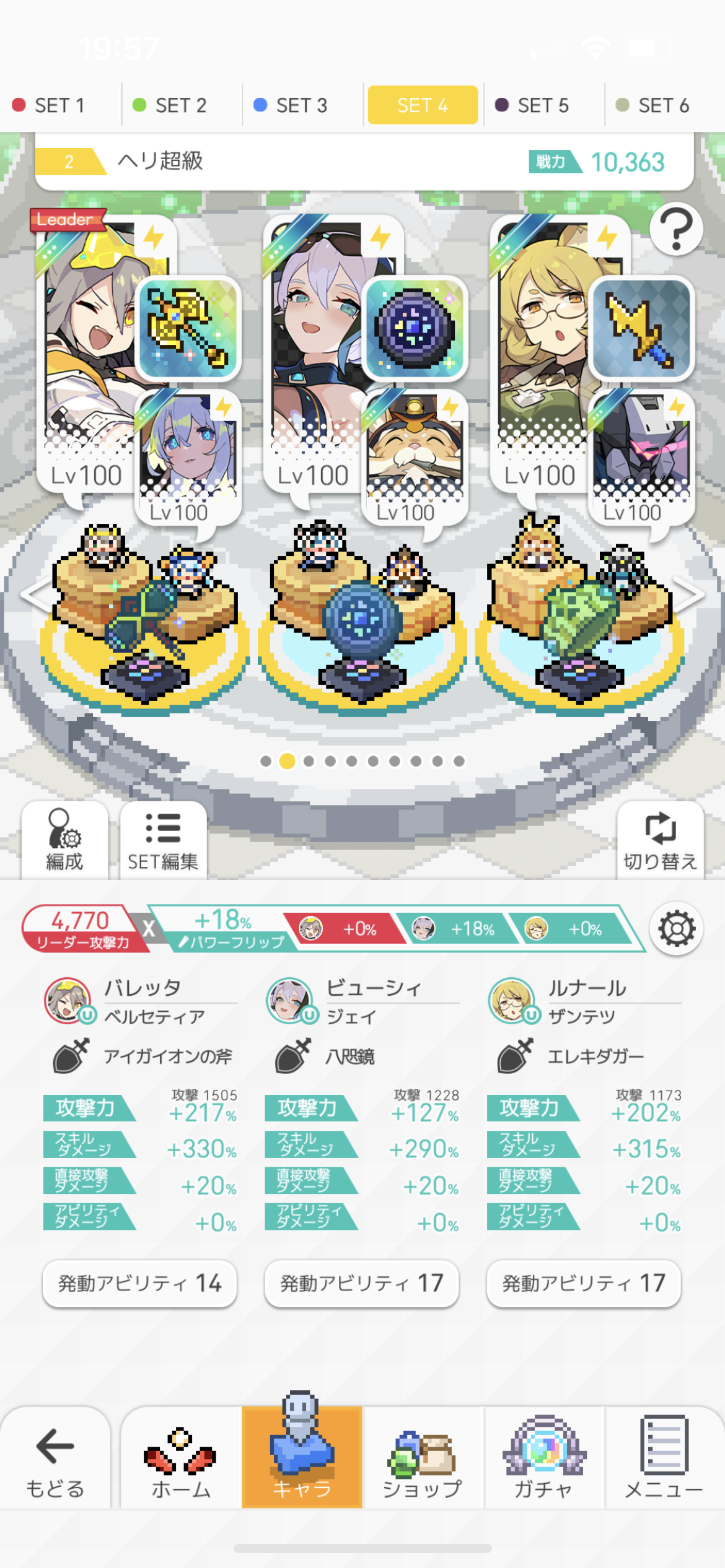This screenshot has width=725, height=1568.
Task: Go back with もどる
Action: (x=55, y=1463)
